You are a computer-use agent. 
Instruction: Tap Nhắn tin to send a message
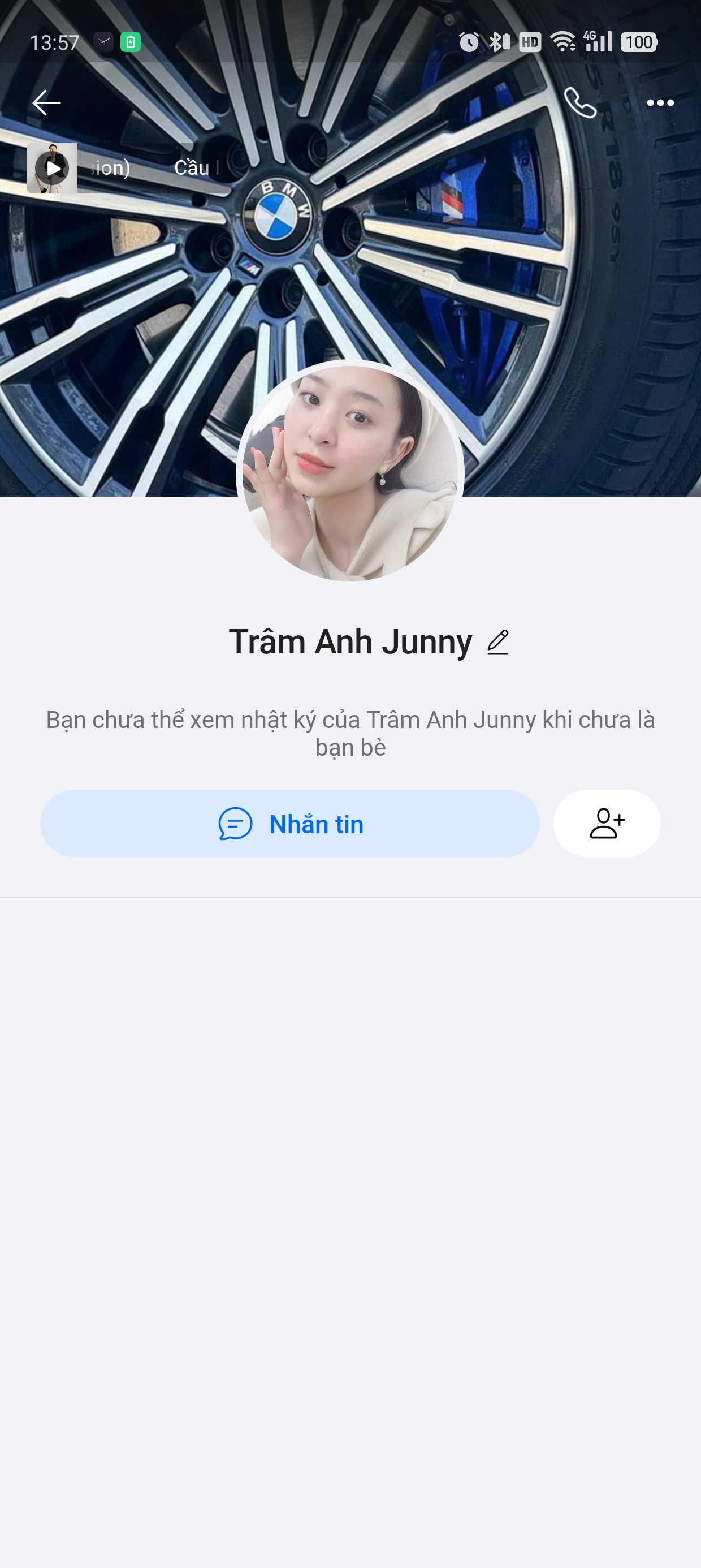tap(289, 824)
